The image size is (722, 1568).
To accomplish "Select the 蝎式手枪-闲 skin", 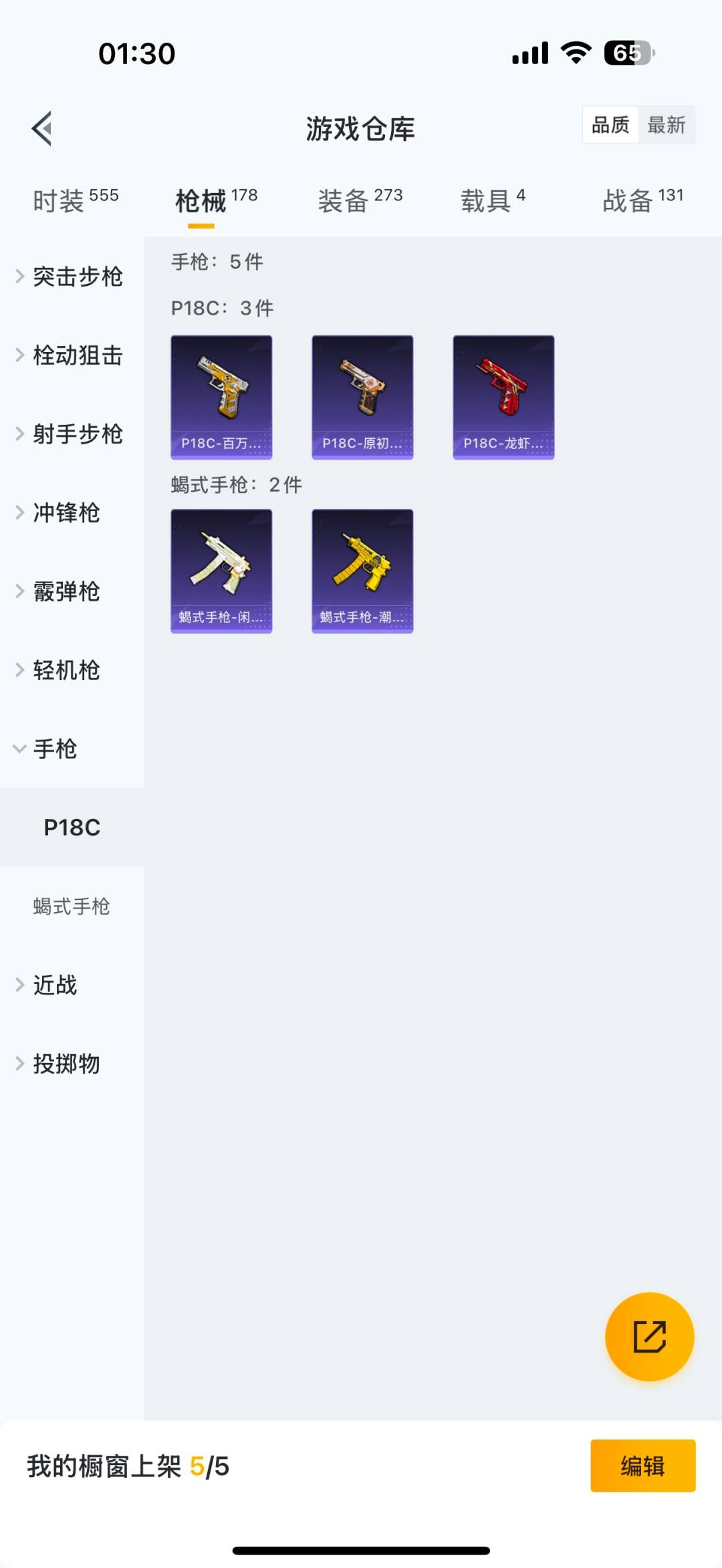I will tap(221, 571).
